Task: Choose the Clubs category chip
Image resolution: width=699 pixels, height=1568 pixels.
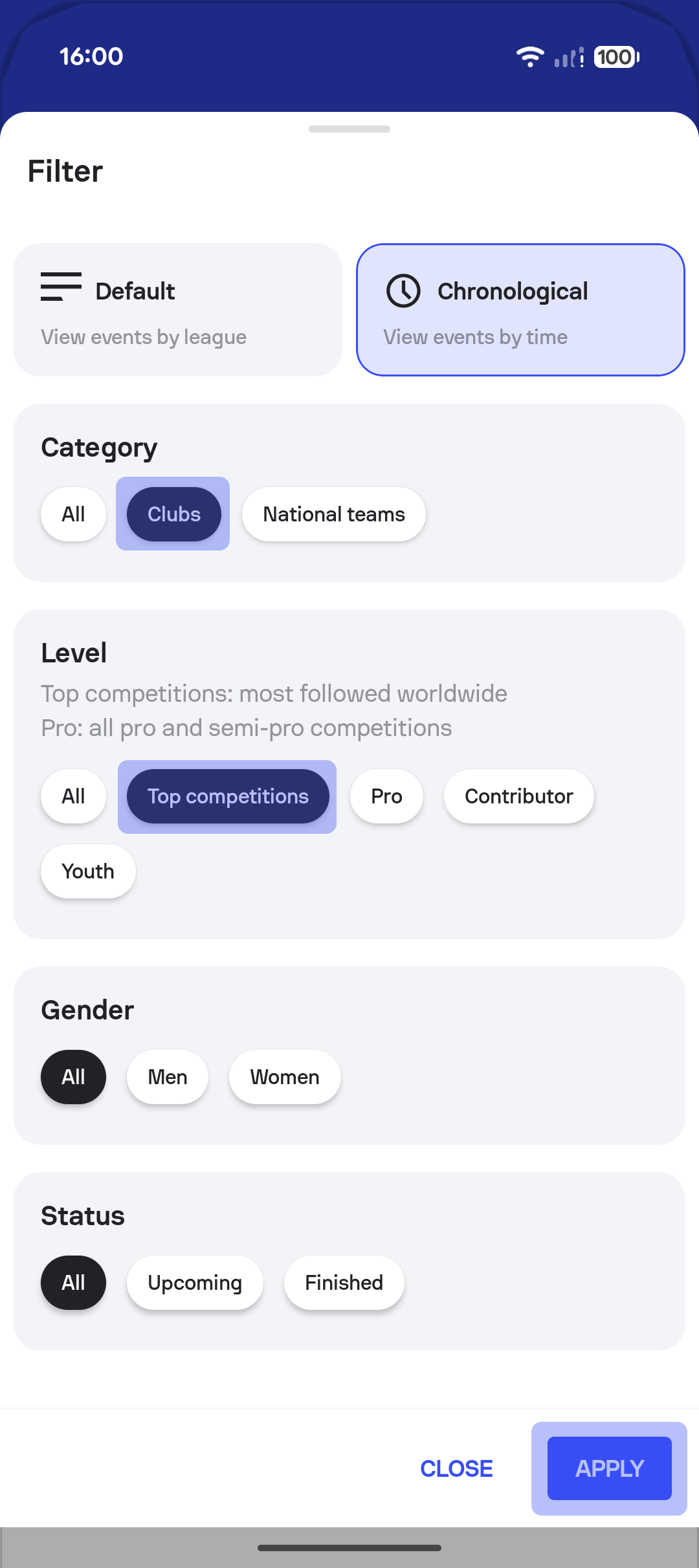Action: pyautogui.click(x=173, y=514)
